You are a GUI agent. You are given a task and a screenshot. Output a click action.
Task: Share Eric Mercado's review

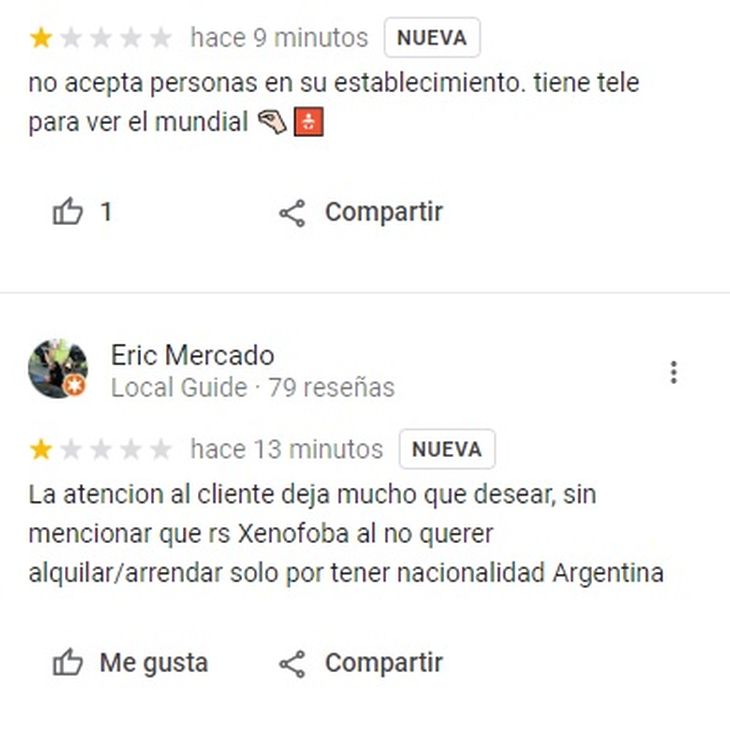[361, 662]
